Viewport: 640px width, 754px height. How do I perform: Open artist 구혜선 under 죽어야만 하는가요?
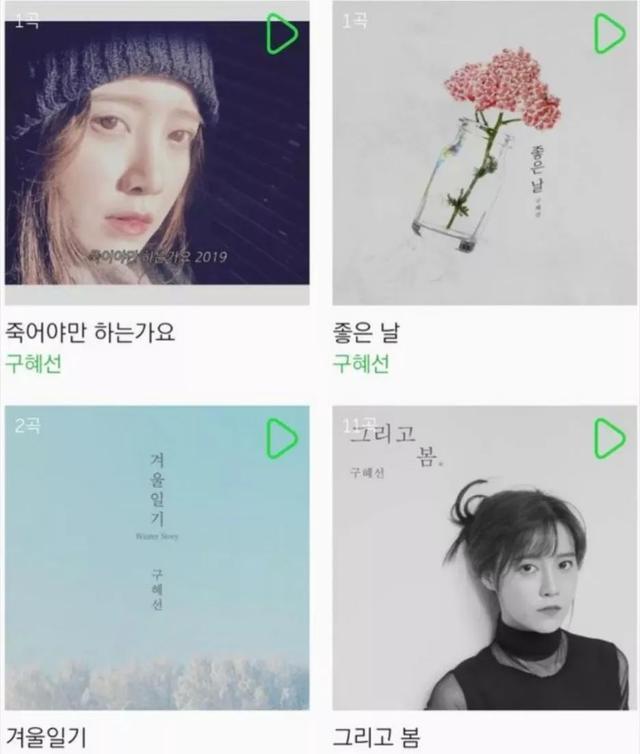33,364
